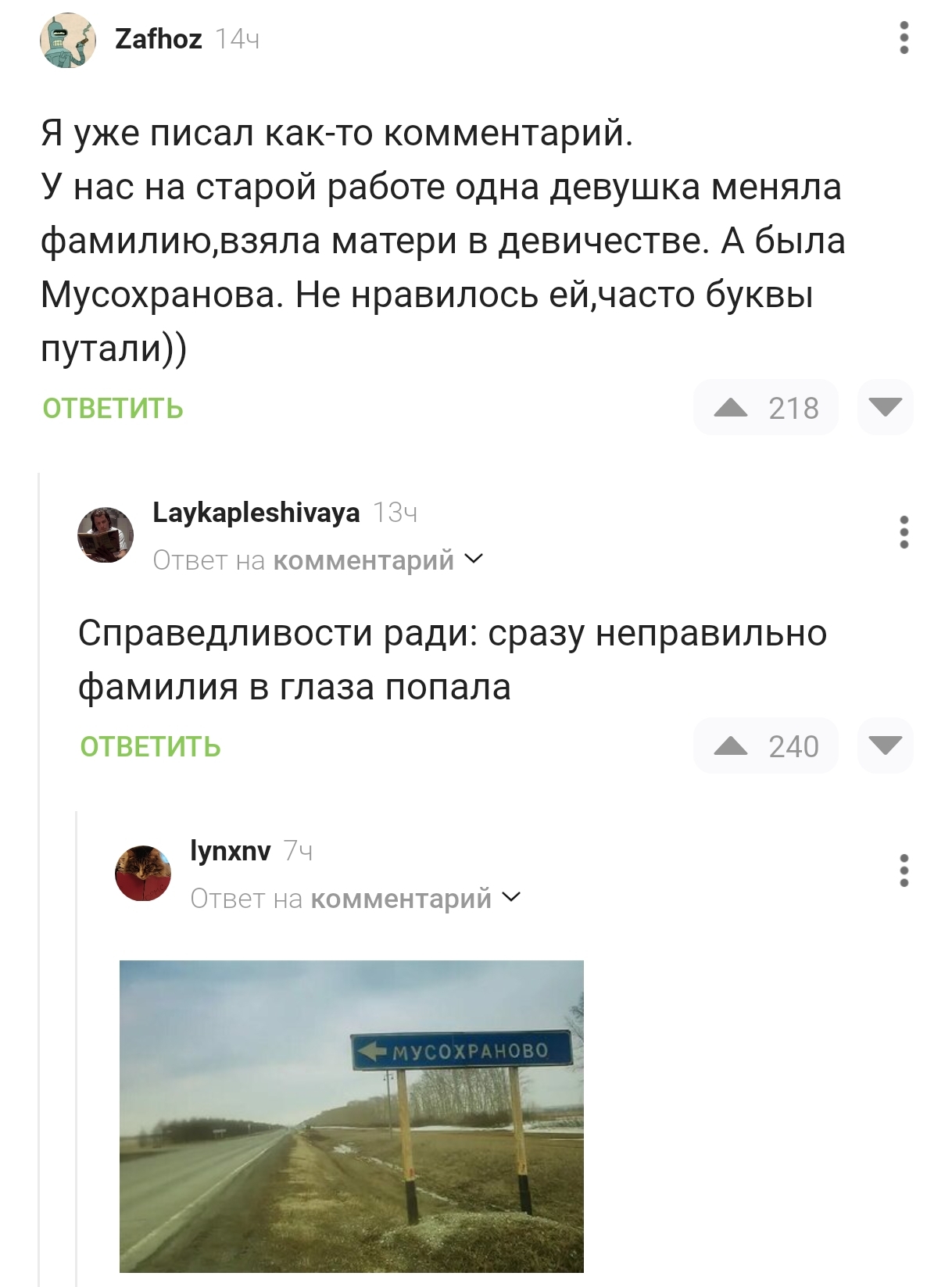Reply to Laykapleshivaya's comment

click(x=150, y=747)
